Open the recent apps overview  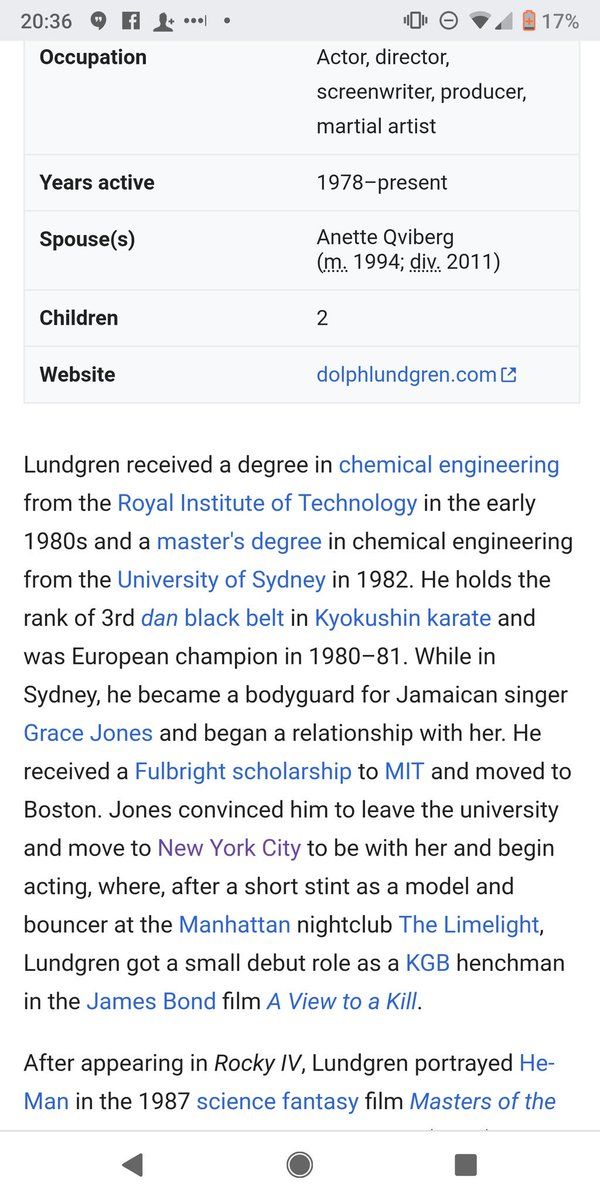[465, 1165]
